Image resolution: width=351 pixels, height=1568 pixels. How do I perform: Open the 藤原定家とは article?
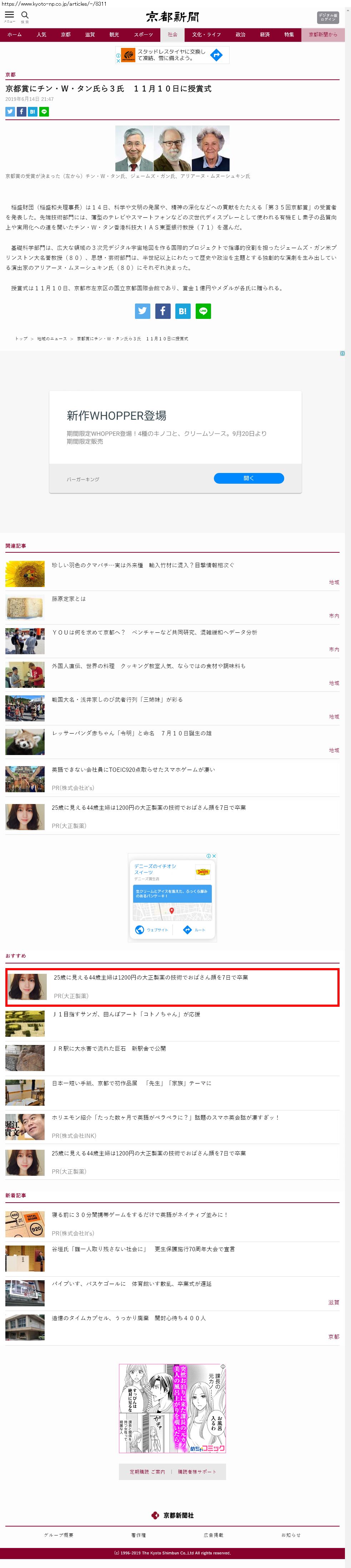(x=69, y=599)
